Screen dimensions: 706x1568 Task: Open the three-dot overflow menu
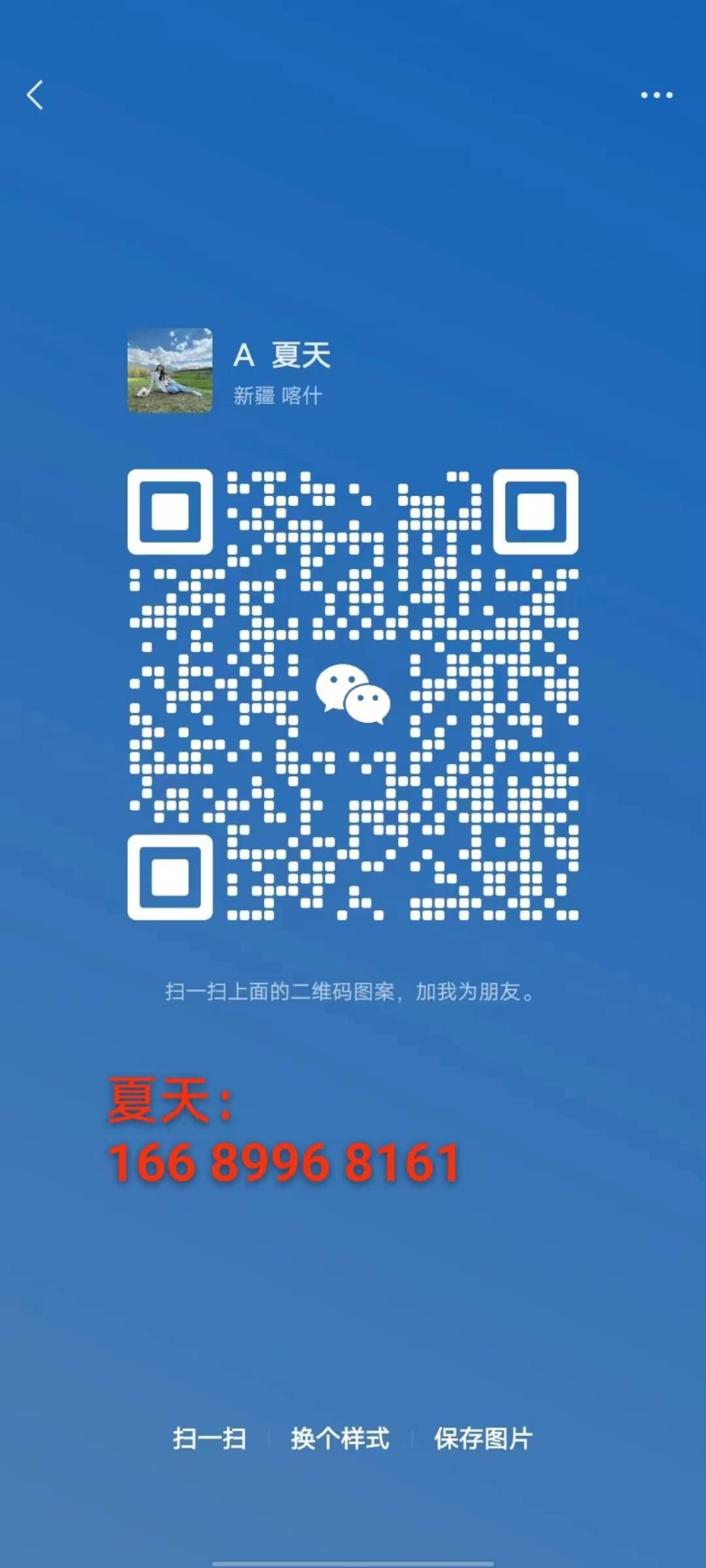point(656,95)
